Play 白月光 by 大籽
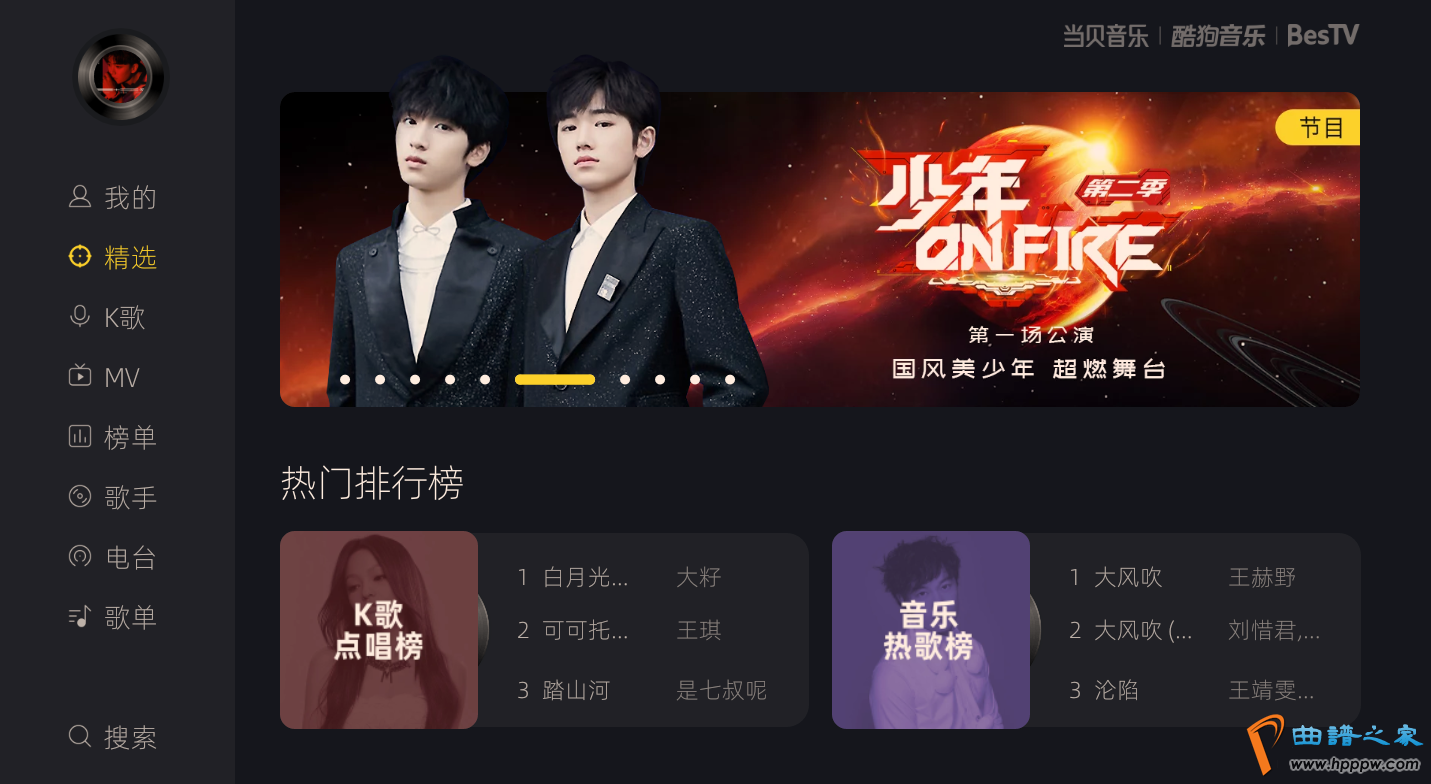Viewport: 1431px width, 784px height. click(x=640, y=577)
